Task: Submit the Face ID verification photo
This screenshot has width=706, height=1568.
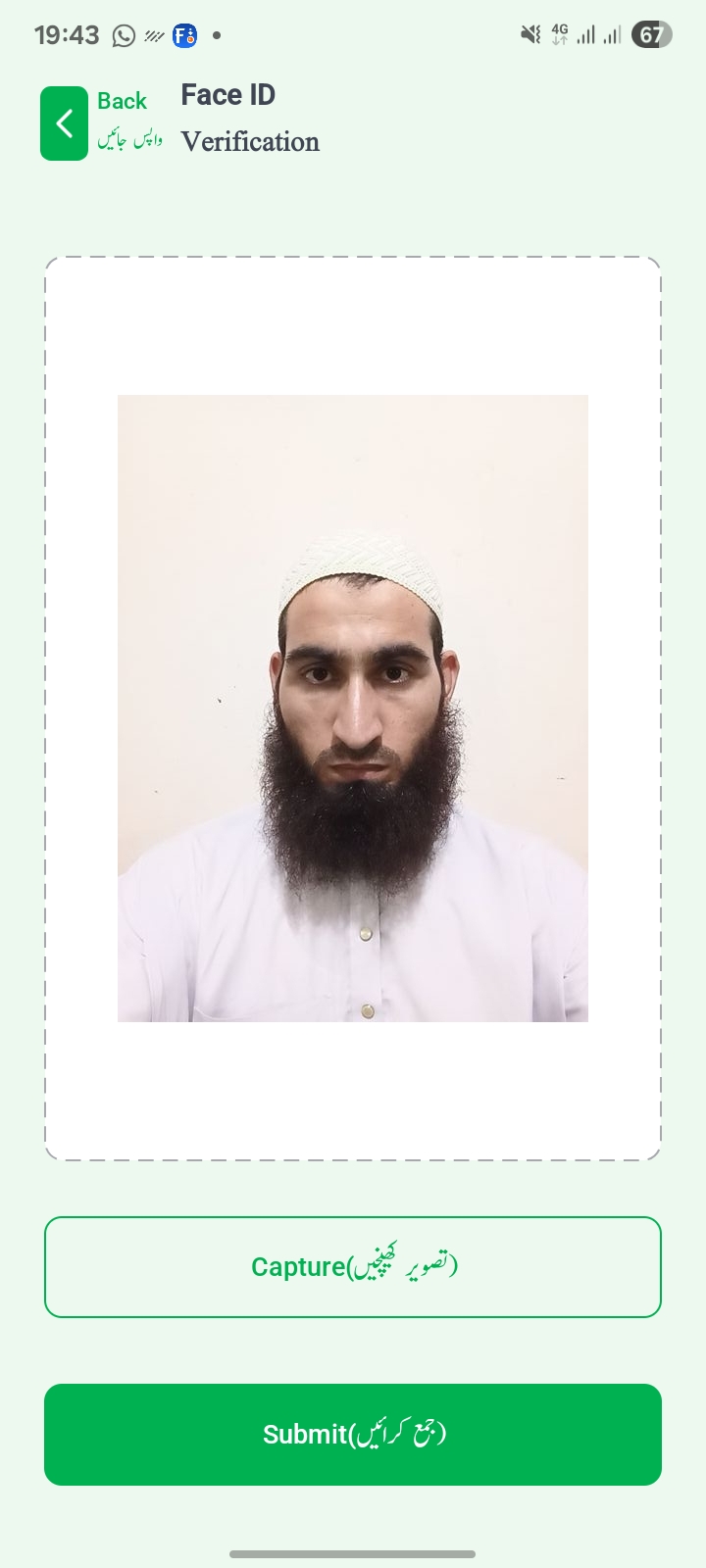Action: pos(353,1434)
